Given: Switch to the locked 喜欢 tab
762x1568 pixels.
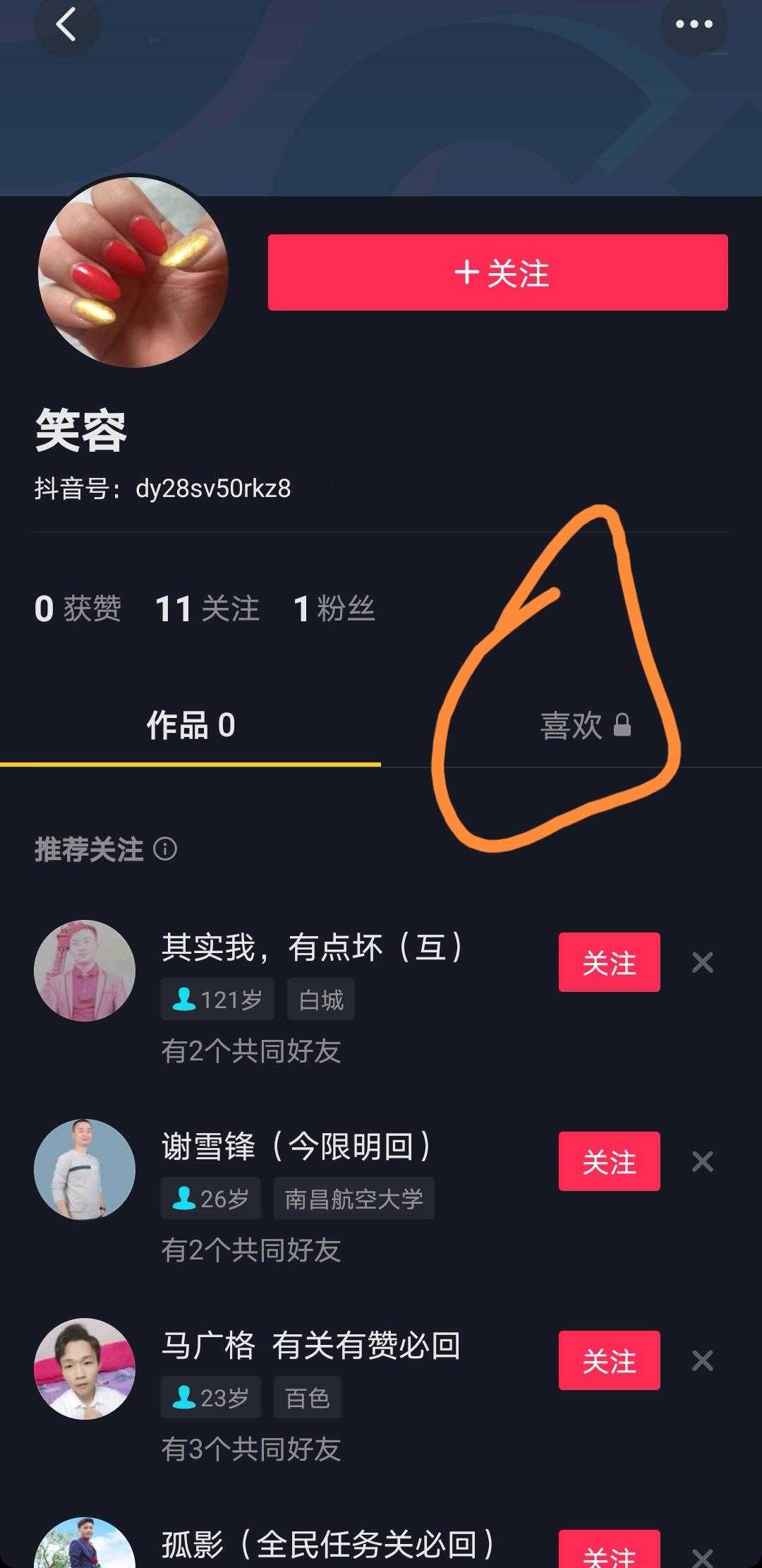Looking at the screenshot, I should point(584,726).
